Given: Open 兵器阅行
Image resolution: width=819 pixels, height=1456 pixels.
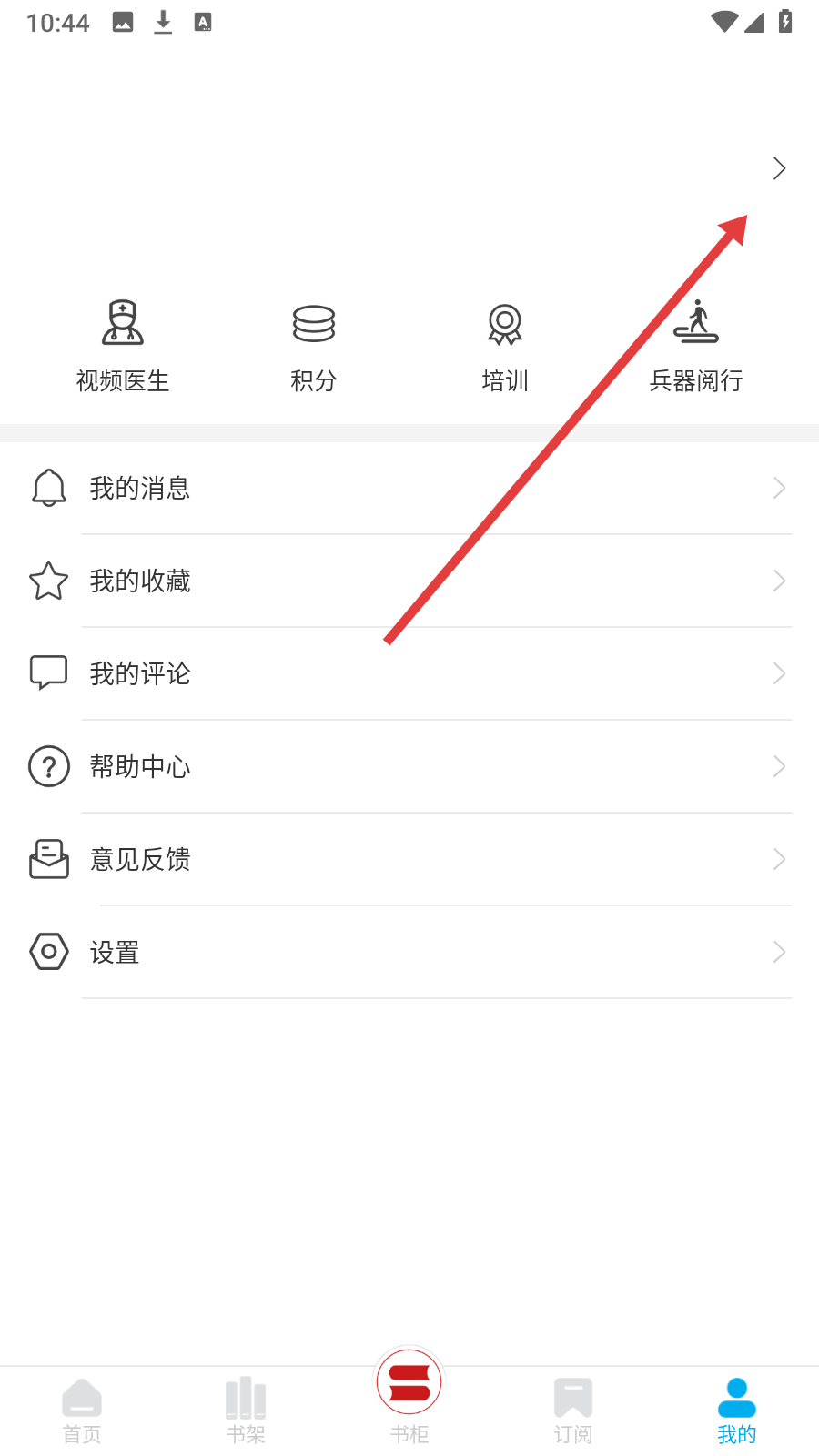Looking at the screenshot, I should point(696,347).
